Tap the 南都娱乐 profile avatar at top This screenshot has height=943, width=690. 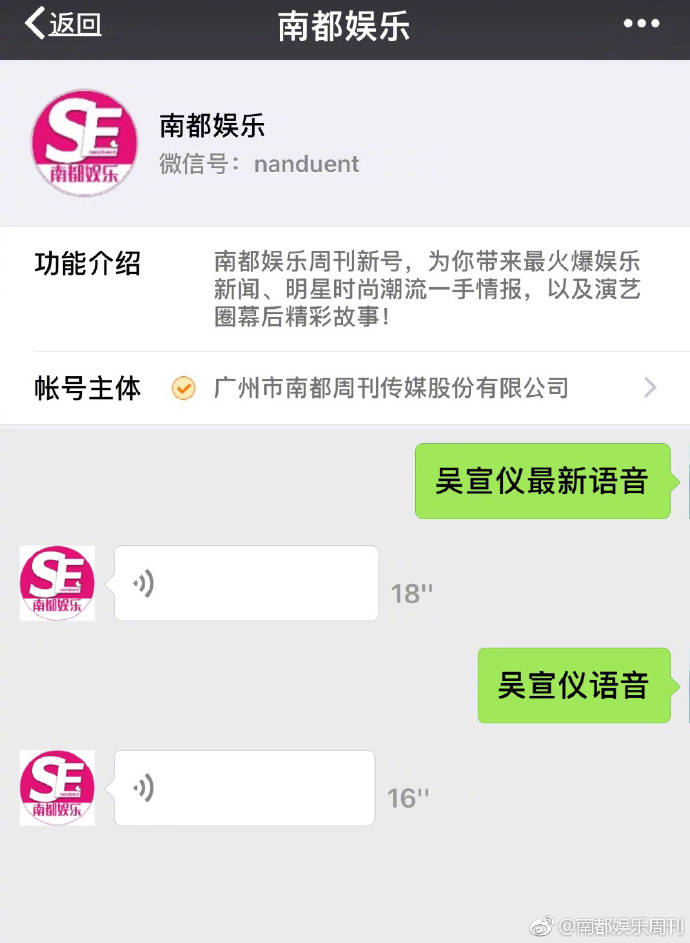click(84, 143)
